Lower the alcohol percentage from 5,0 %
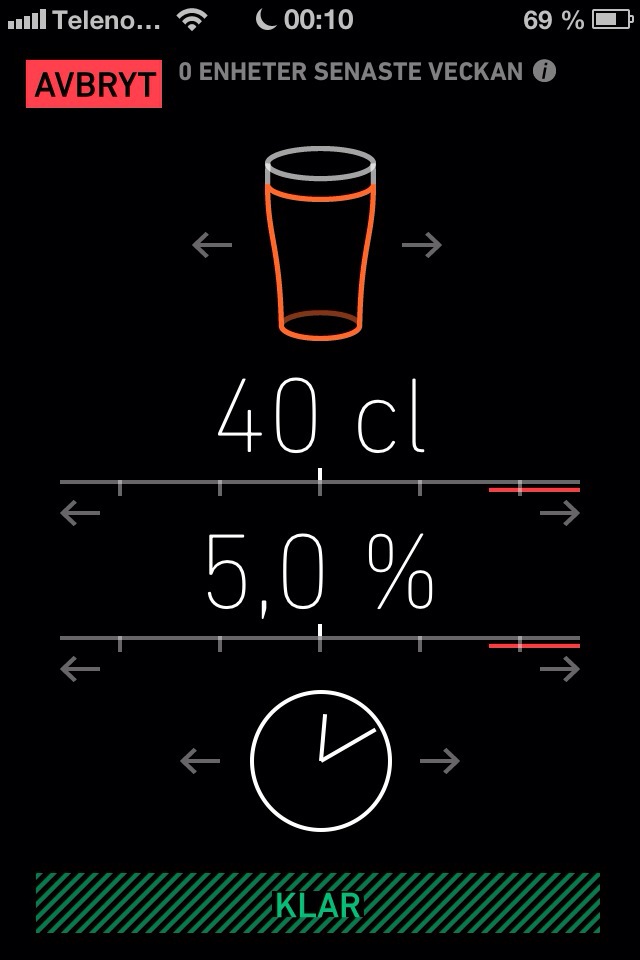 click(80, 669)
